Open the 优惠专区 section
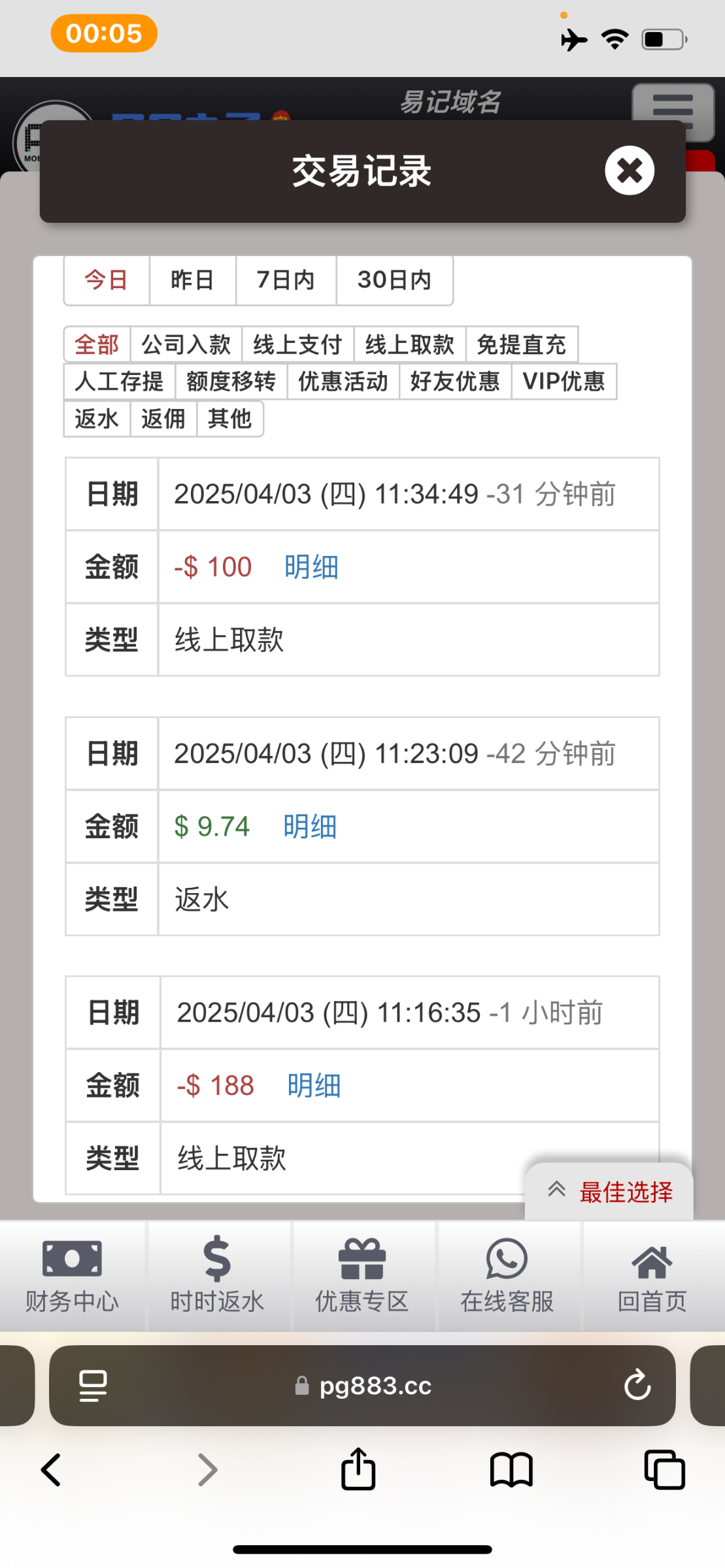Viewport: 725px width, 1568px height. 362,1275
